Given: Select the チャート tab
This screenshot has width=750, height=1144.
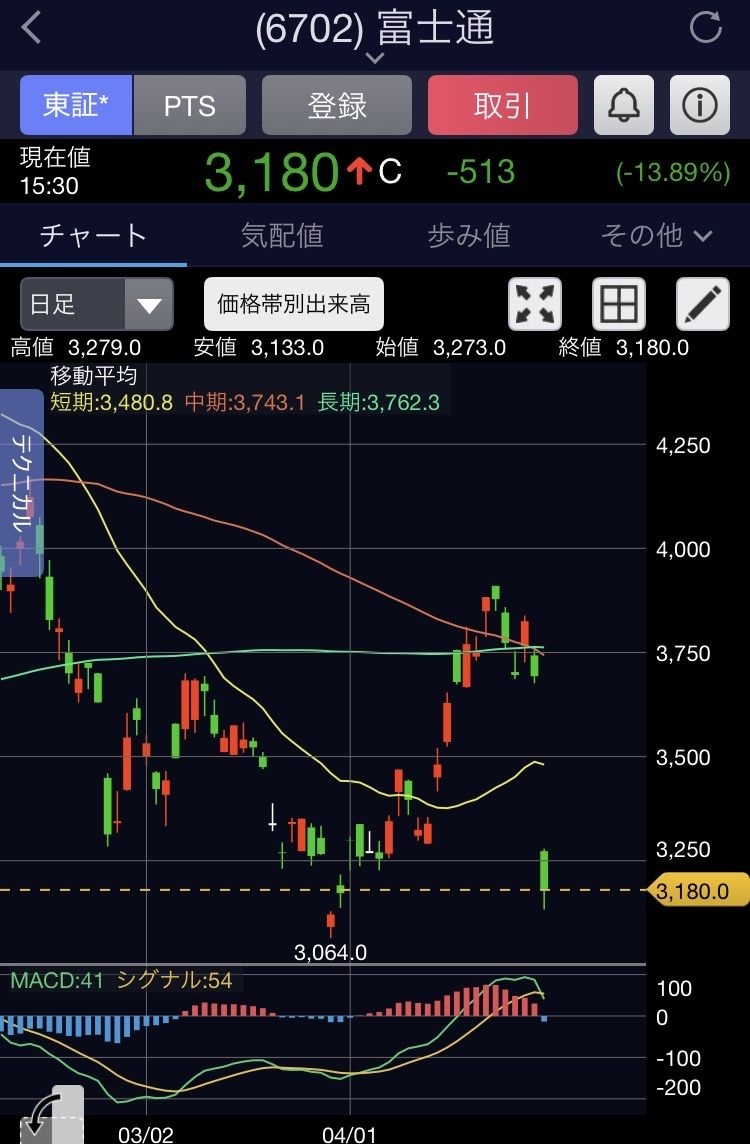Looking at the screenshot, I should click(93, 236).
